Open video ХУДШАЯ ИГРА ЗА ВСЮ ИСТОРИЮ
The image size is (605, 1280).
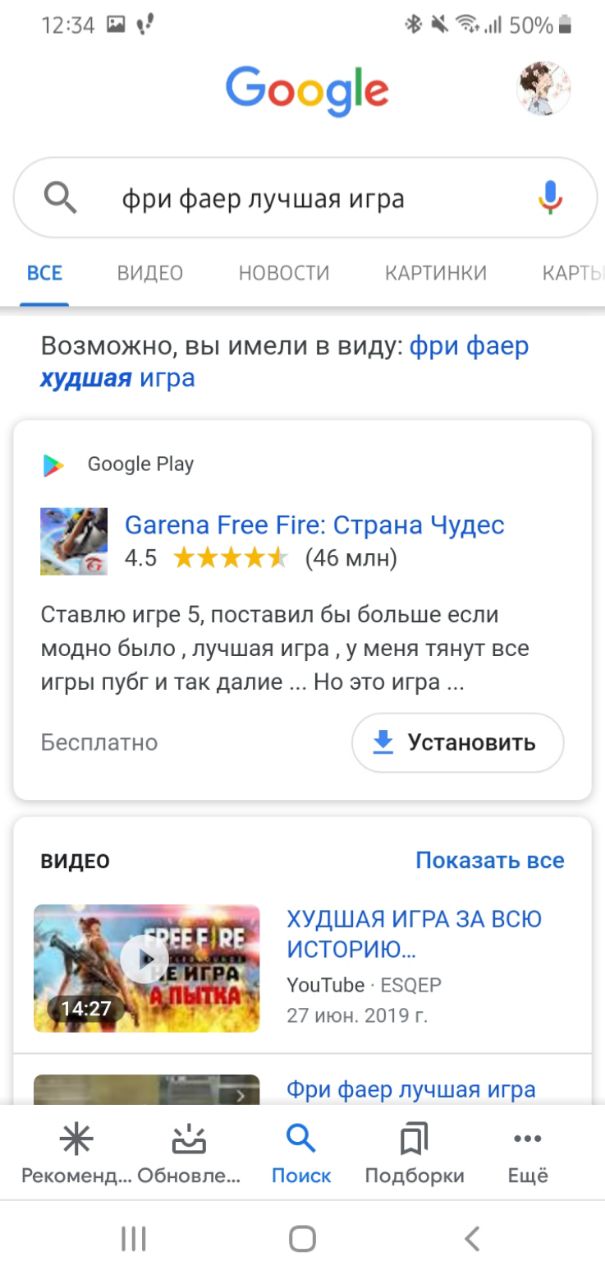(414, 933)
